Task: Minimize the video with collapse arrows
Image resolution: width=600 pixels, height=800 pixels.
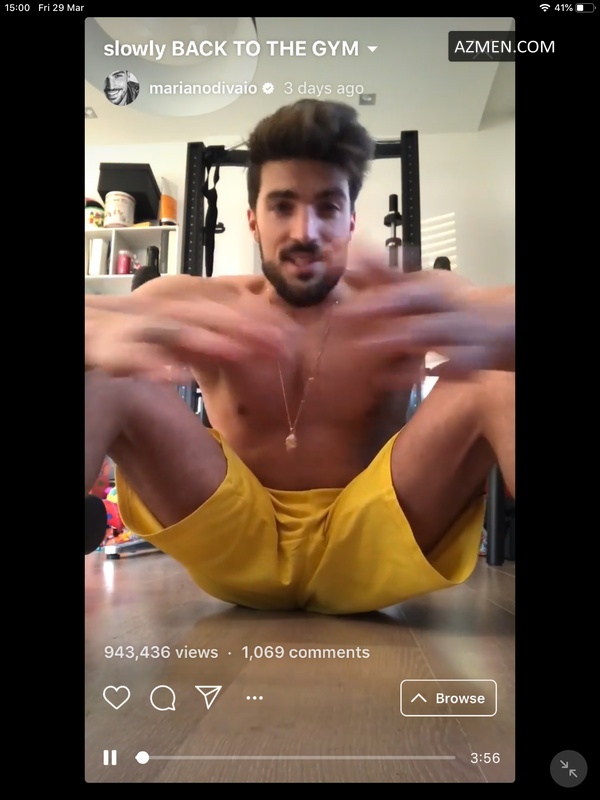Action: coord(568,768)
